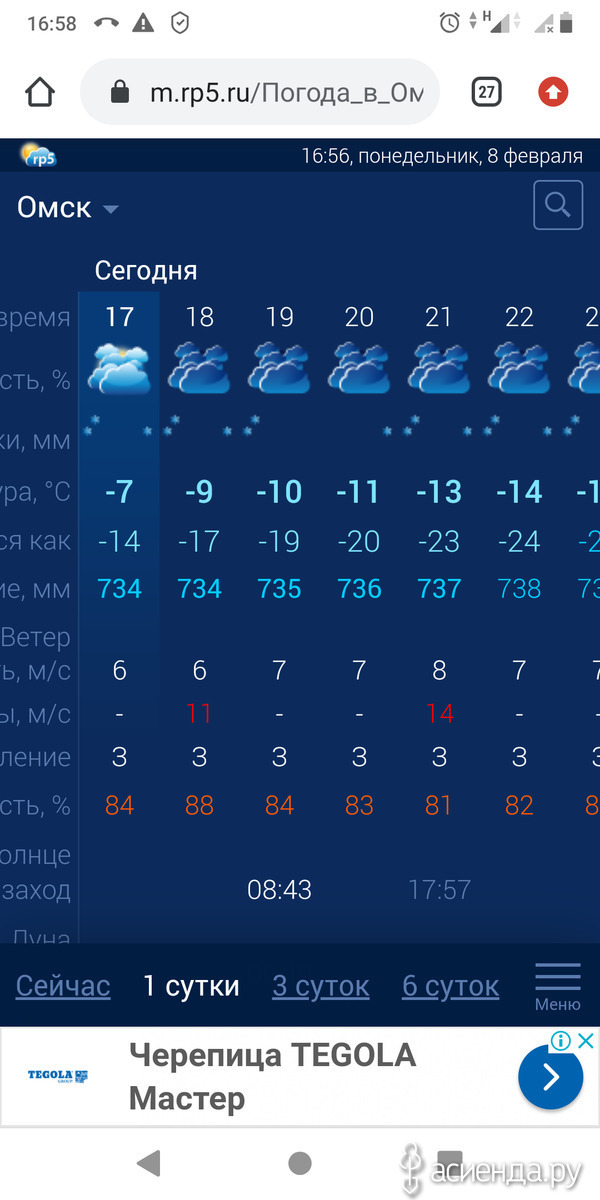Image resolution: width=600 pixels, height=1200 pixels.
Task: Open the tab switcher showing 27
Action: [x=486, y=93]
